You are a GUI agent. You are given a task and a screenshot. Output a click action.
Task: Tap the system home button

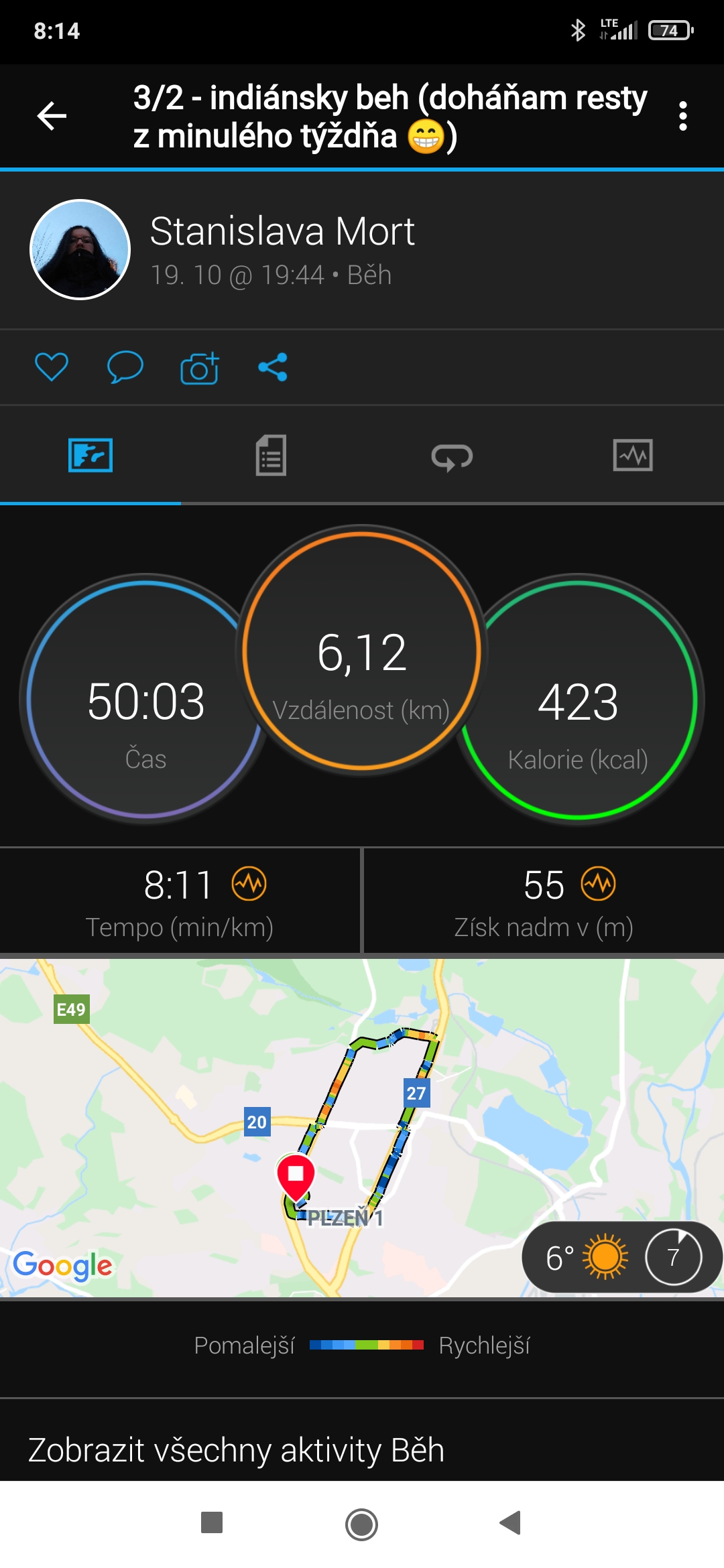(361, 1524)
